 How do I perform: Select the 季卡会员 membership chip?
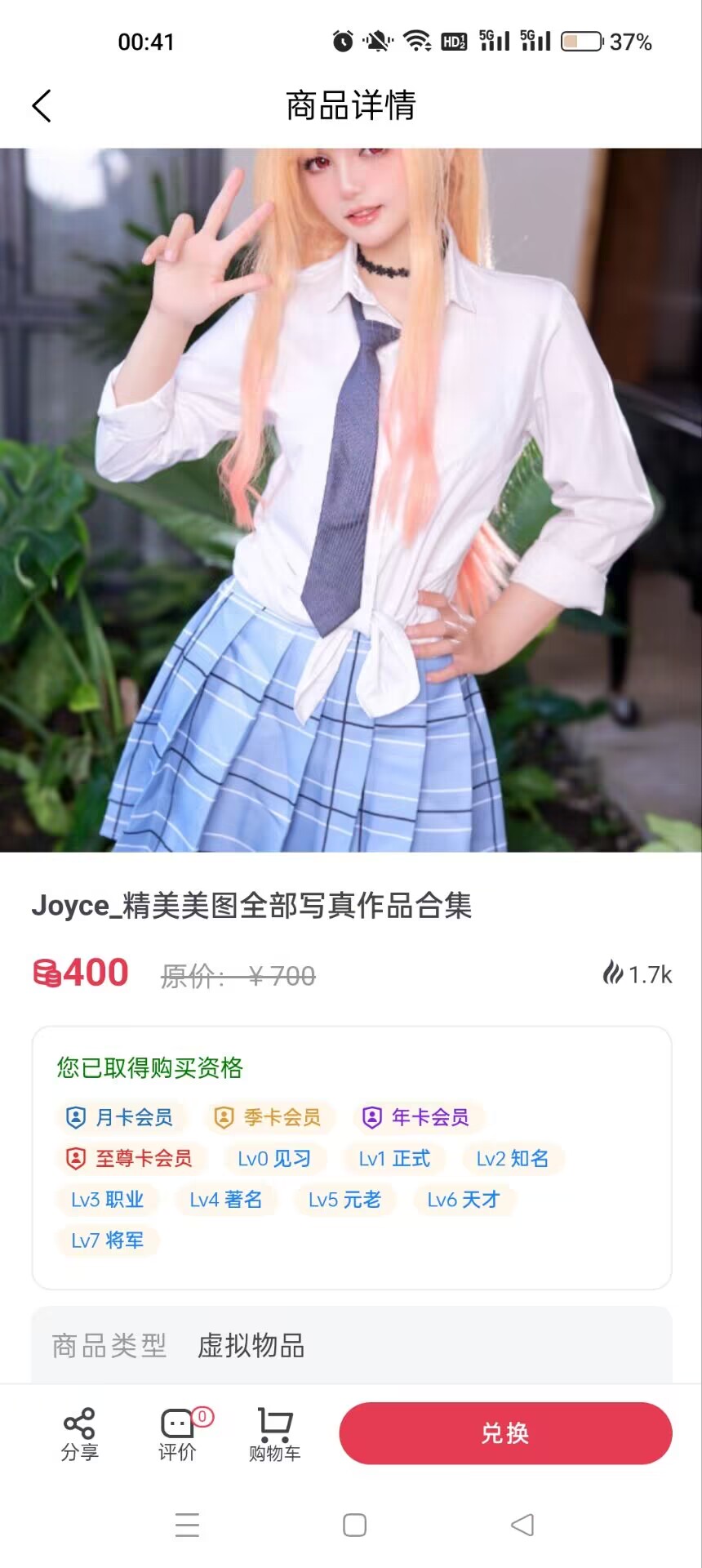pyautogui.click(x=269, y=1117)
